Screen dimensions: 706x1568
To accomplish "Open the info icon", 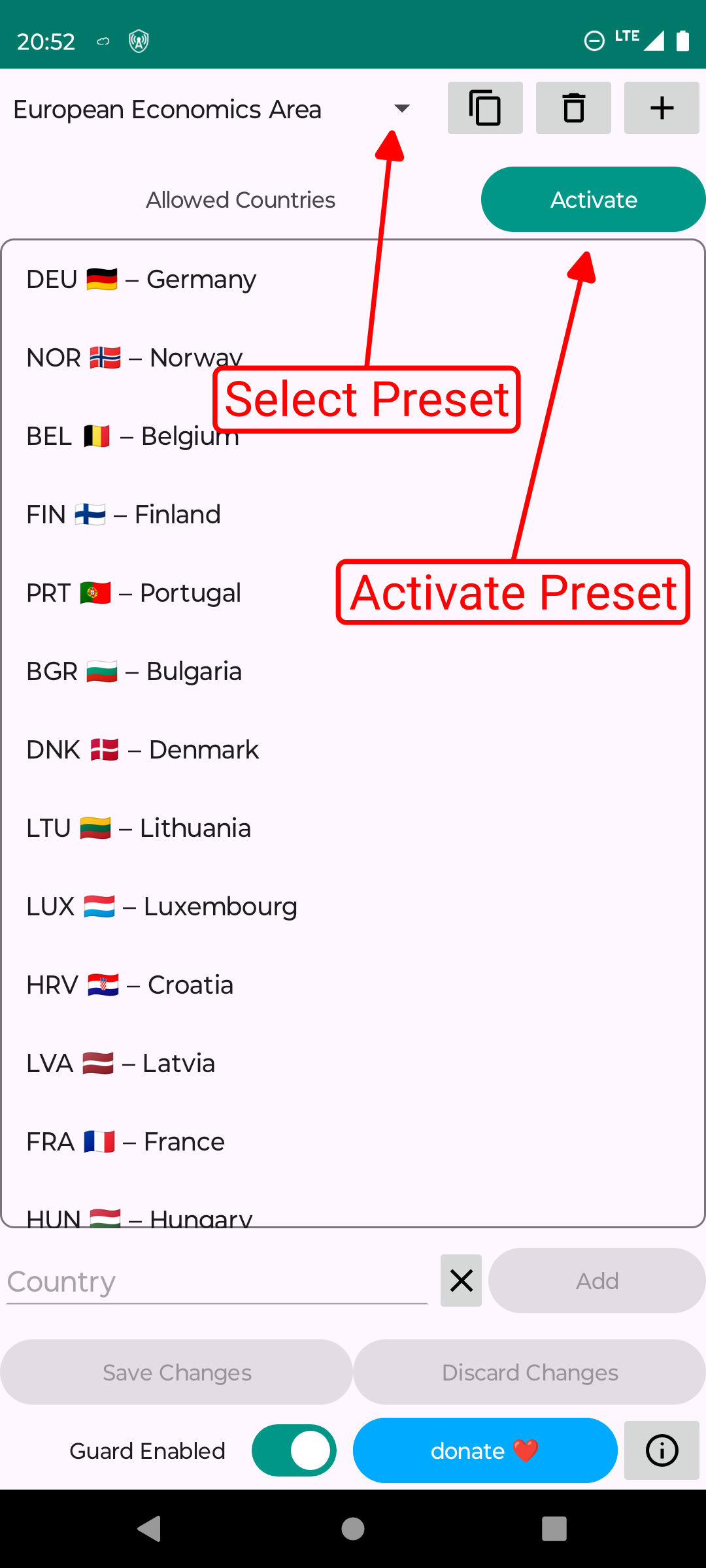I will [x=662, y=1450].
